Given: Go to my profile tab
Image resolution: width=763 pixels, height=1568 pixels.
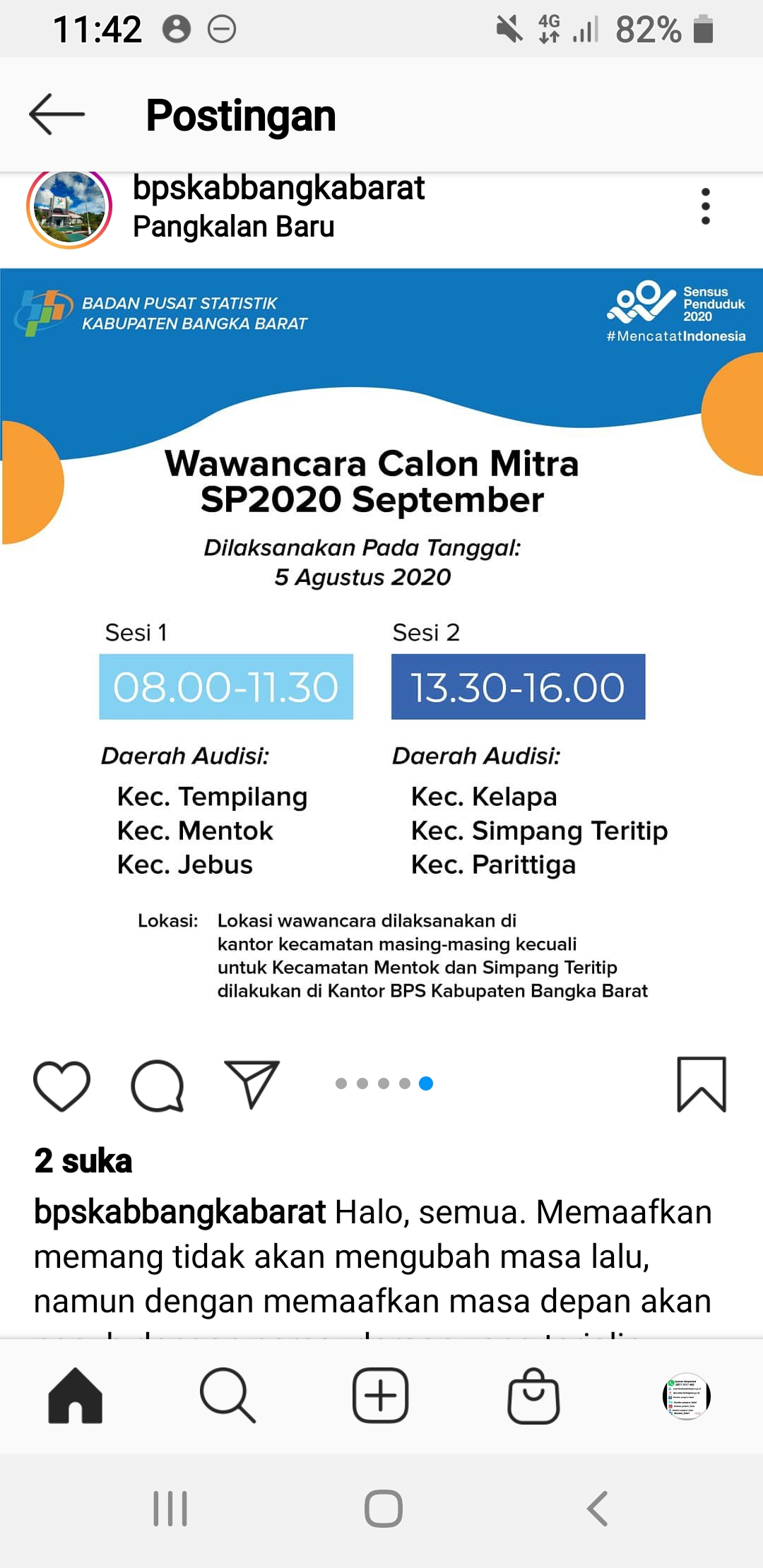Looking at the screenshot, I should 687,1396.
